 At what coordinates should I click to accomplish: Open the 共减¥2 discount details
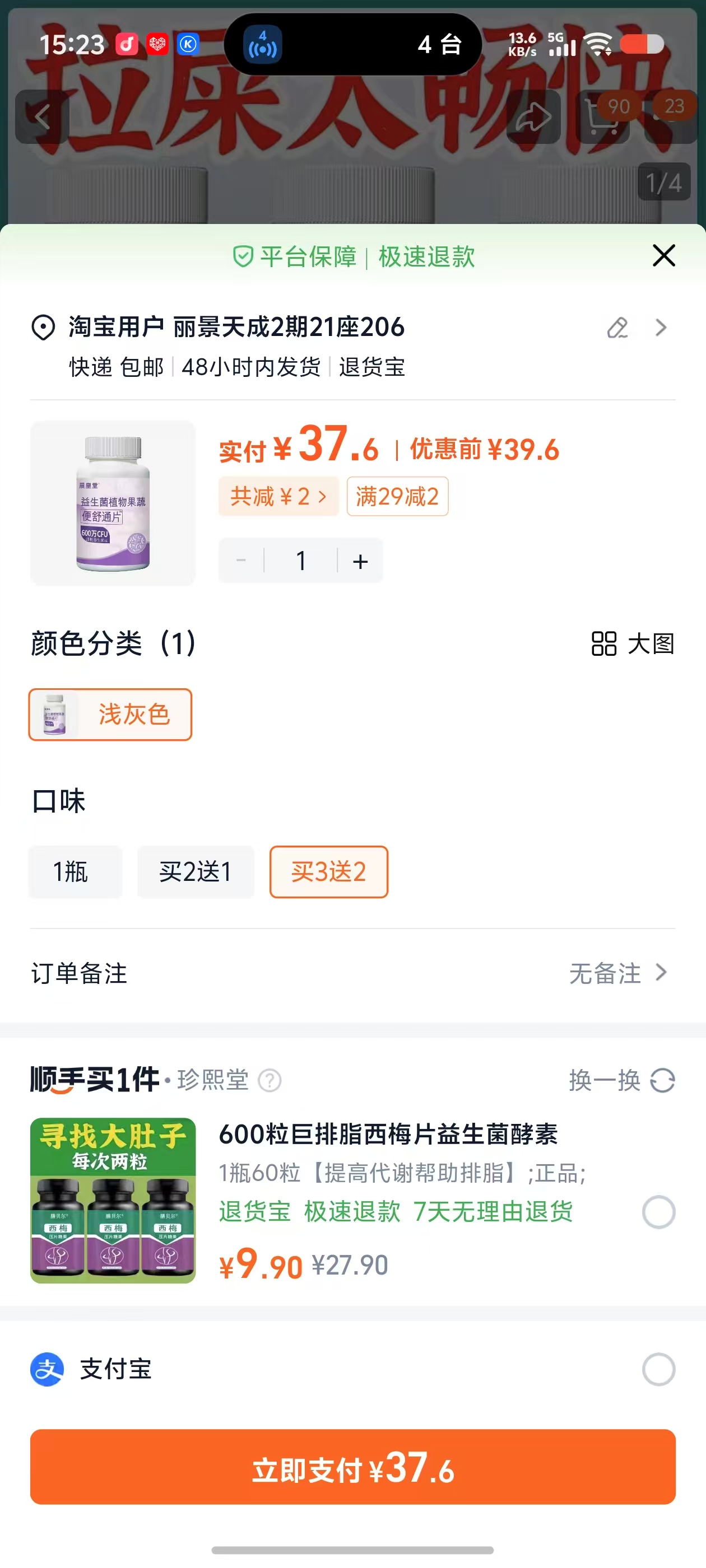(x=278, y=497)
